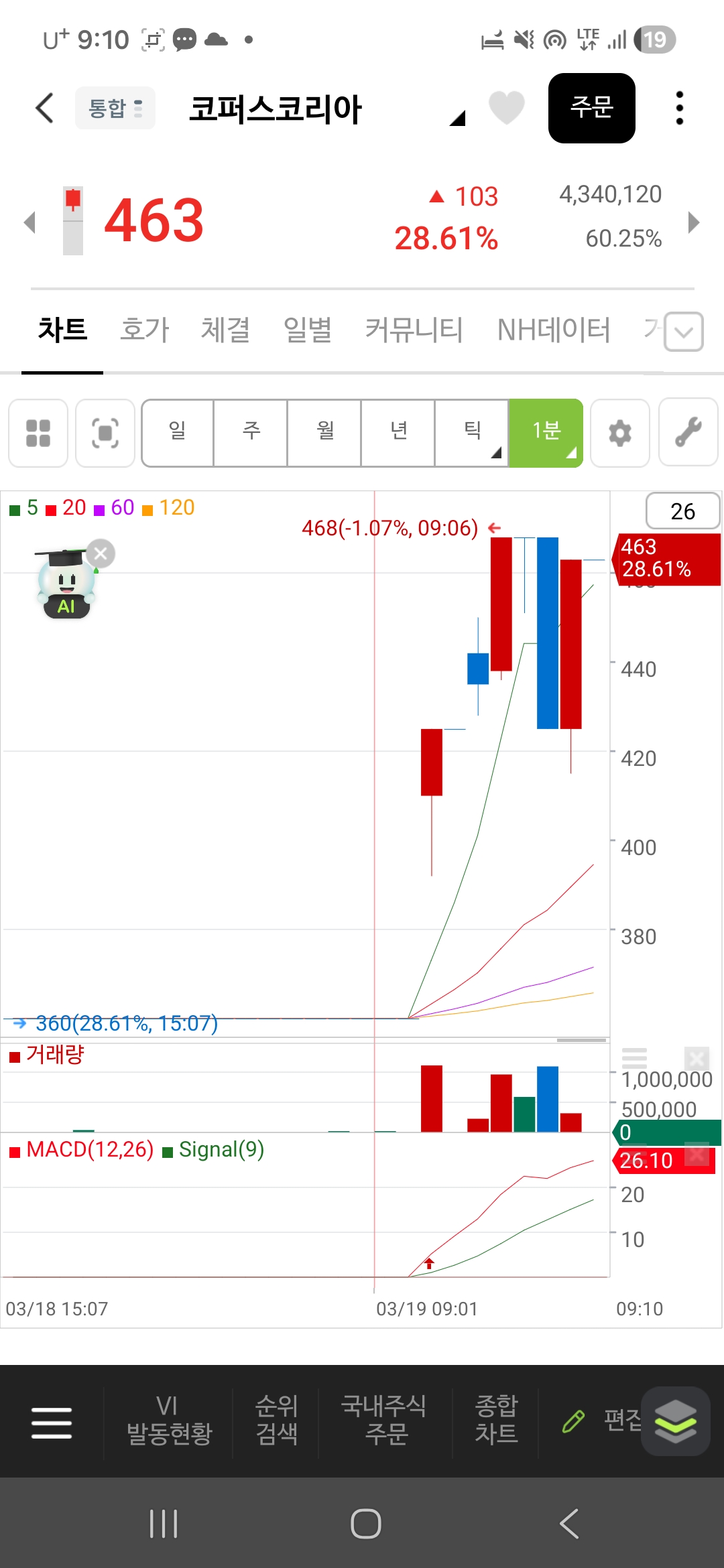This screenshot has height=1568, width=724.
Task: Open 종합 차트 shortcut
Action: click(x=496, y=1421)
